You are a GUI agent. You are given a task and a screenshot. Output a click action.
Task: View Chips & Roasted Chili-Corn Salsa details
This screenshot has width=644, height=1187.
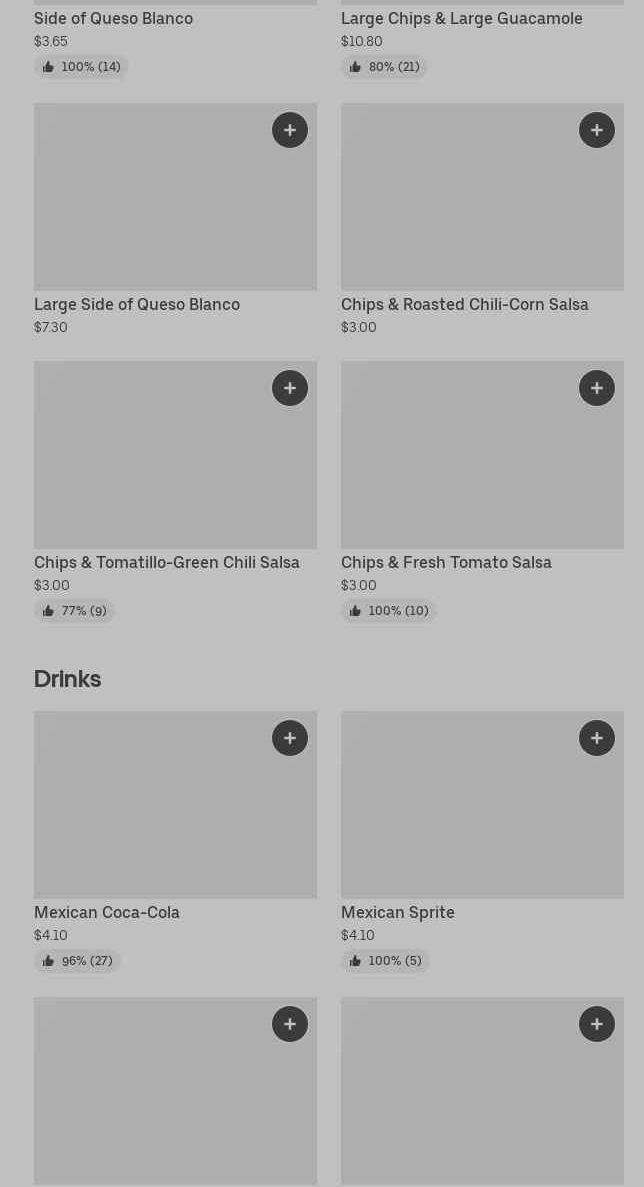pyautogui.click(x=482, y=220)
